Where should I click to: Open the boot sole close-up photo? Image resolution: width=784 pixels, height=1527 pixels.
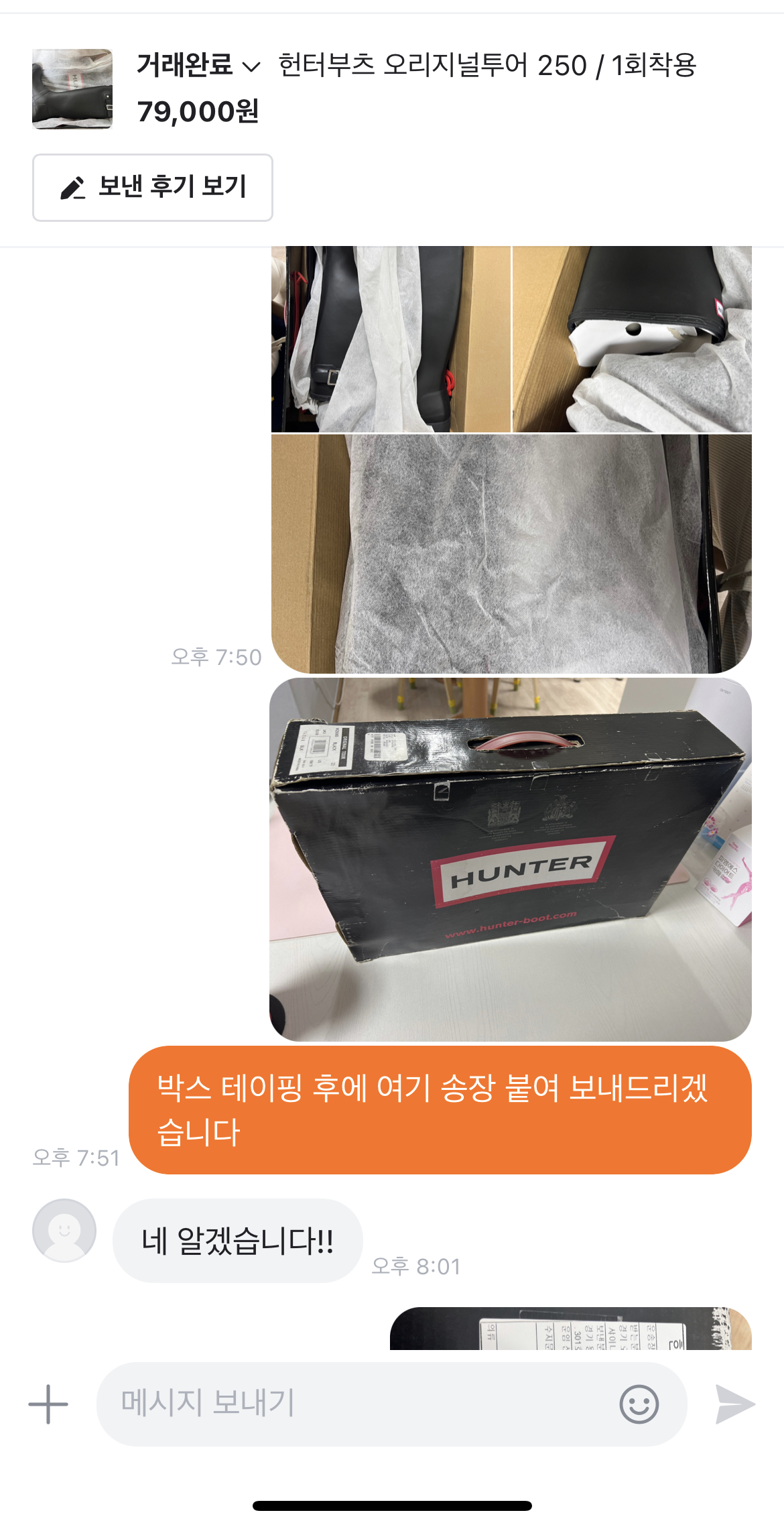[x=632, y=340]
